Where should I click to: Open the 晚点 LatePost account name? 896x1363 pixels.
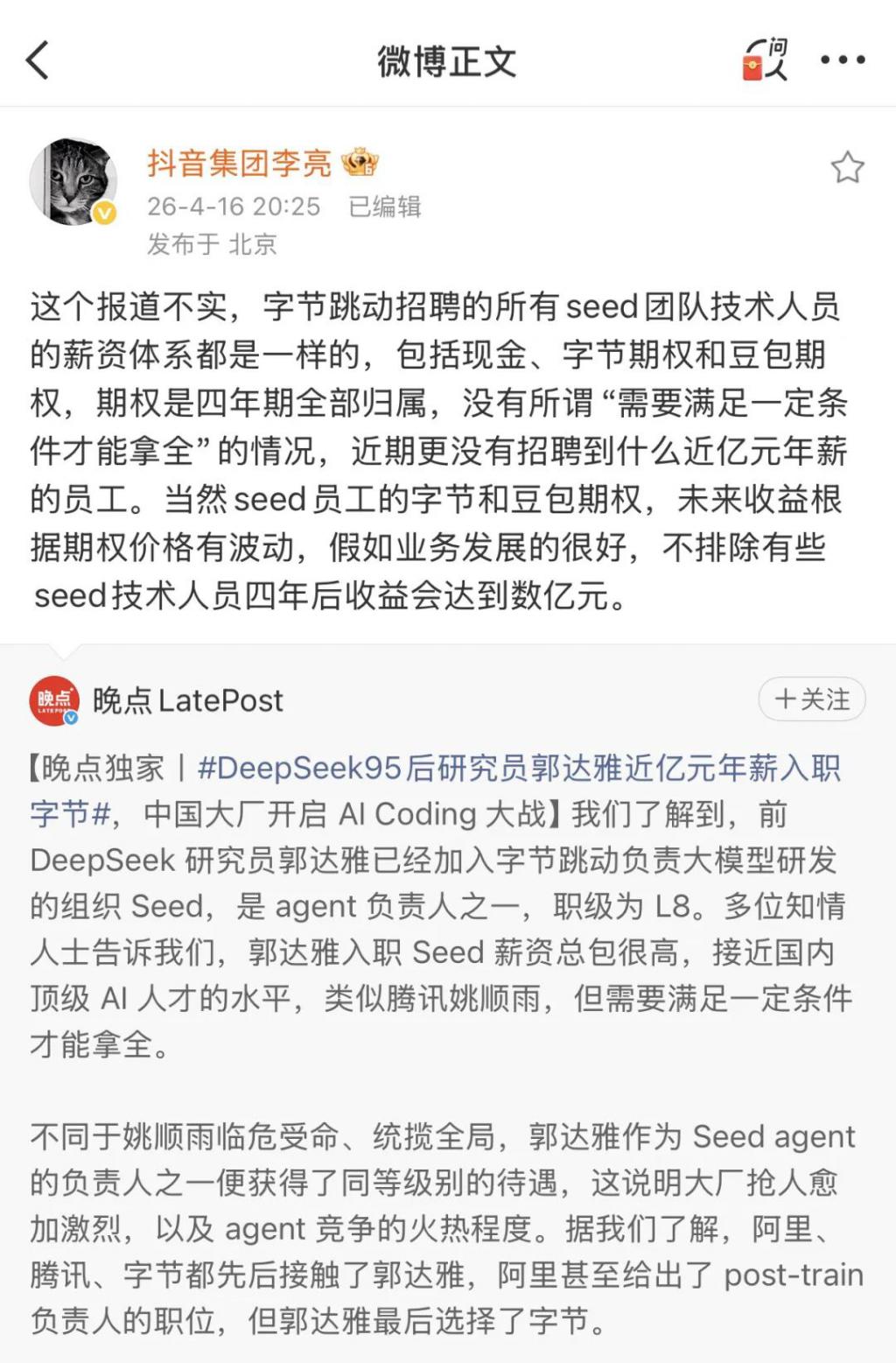point(188,700)
